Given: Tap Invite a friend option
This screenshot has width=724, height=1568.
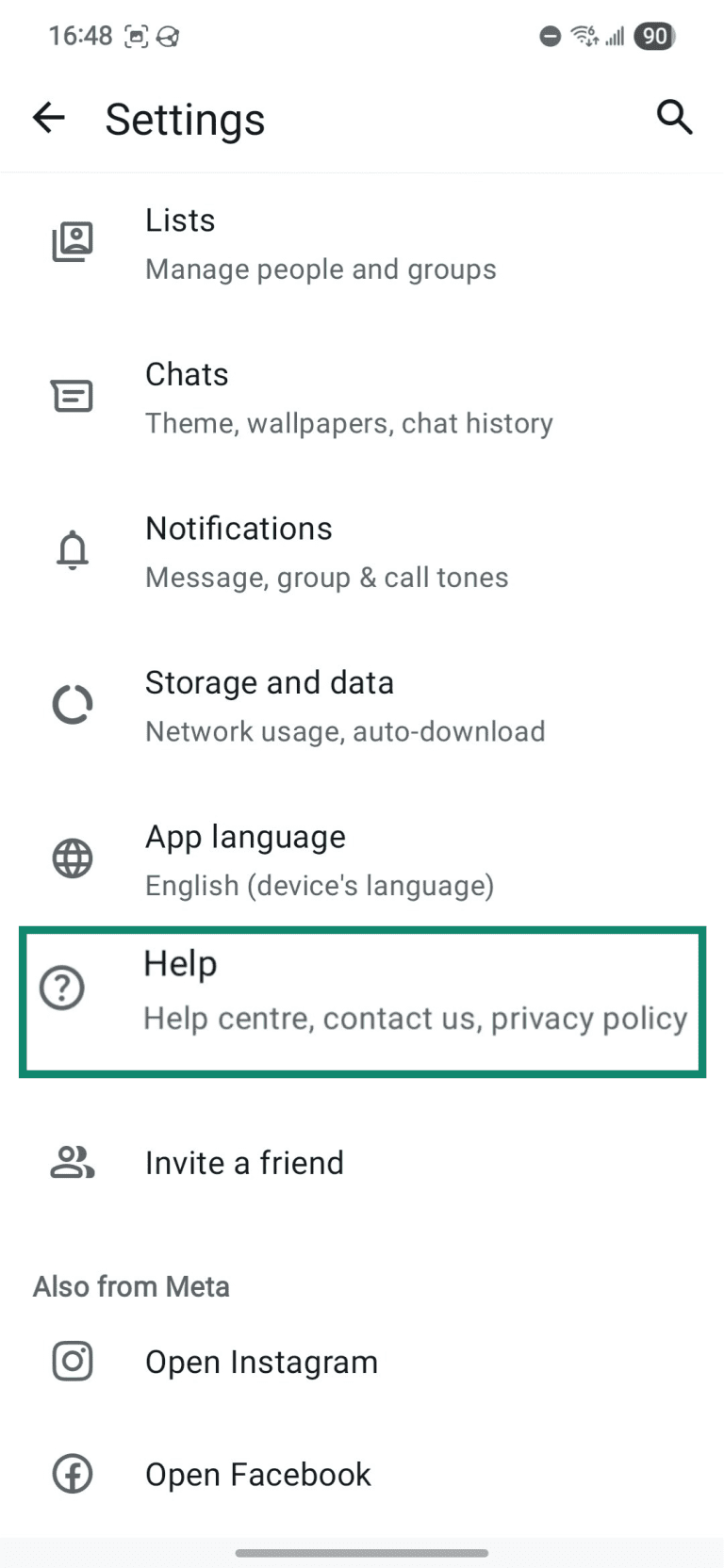Looking at the screenshot, I should click(x=244, y=1163).
